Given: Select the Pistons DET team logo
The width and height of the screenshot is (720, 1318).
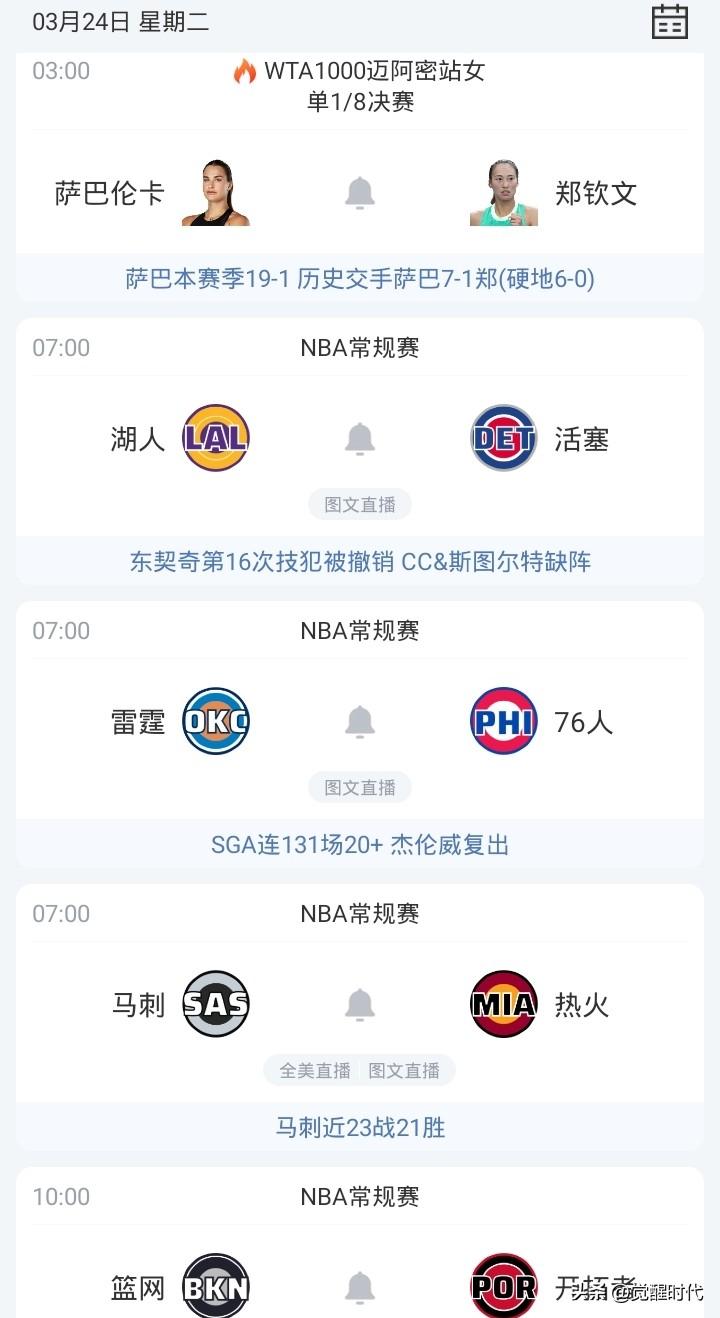Looking at the screenshot, I should tap(503, 436).
